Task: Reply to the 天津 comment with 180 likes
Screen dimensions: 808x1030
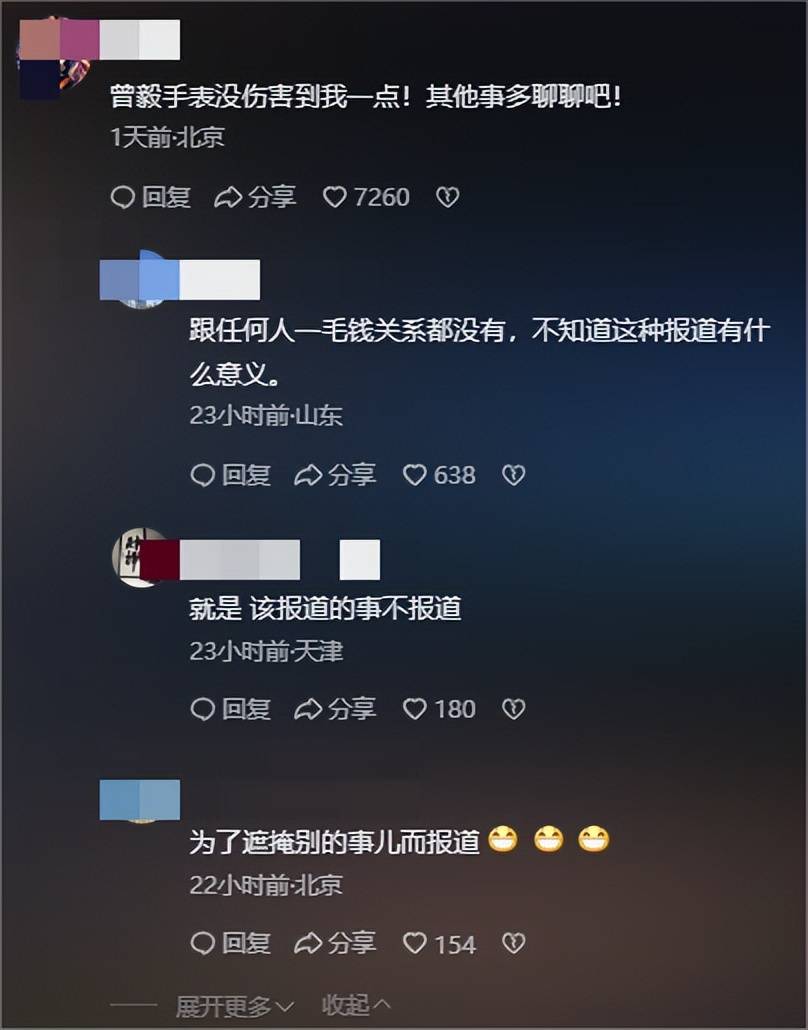Action: tap(230, 709)
